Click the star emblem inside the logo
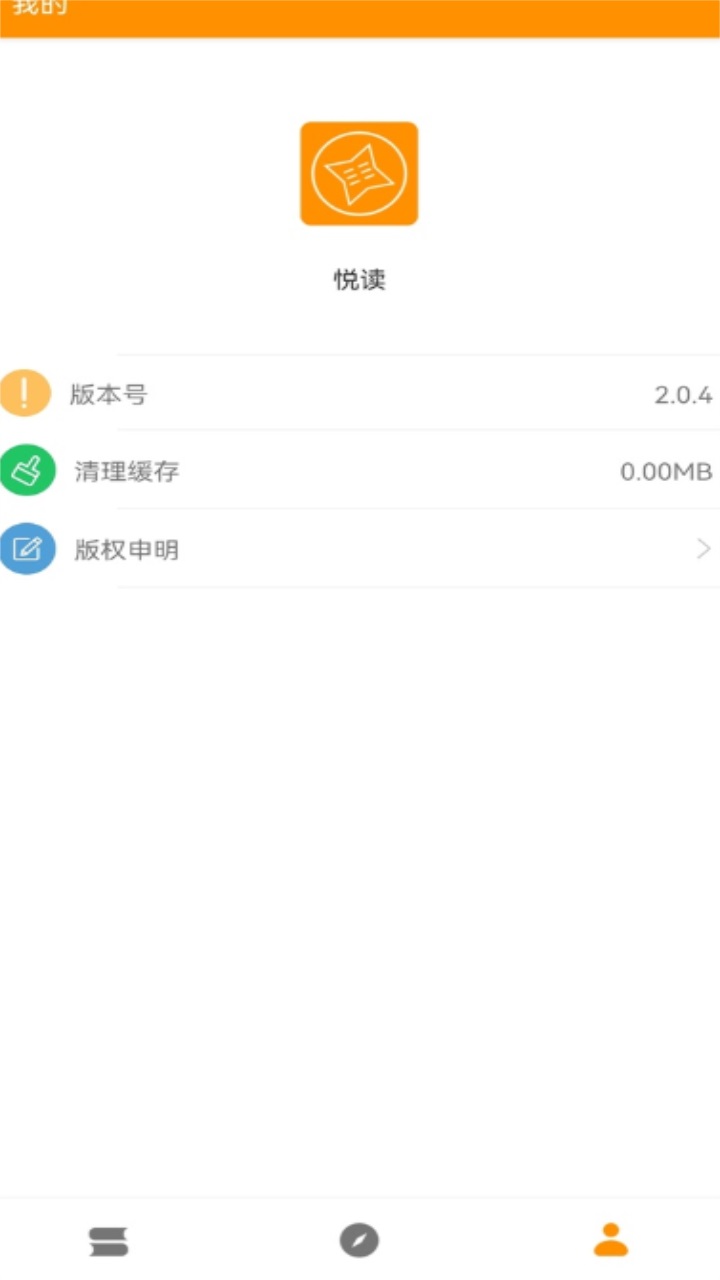Viewport: 720px width, 1280px height. pyautogui.click(x=359, y=173)
